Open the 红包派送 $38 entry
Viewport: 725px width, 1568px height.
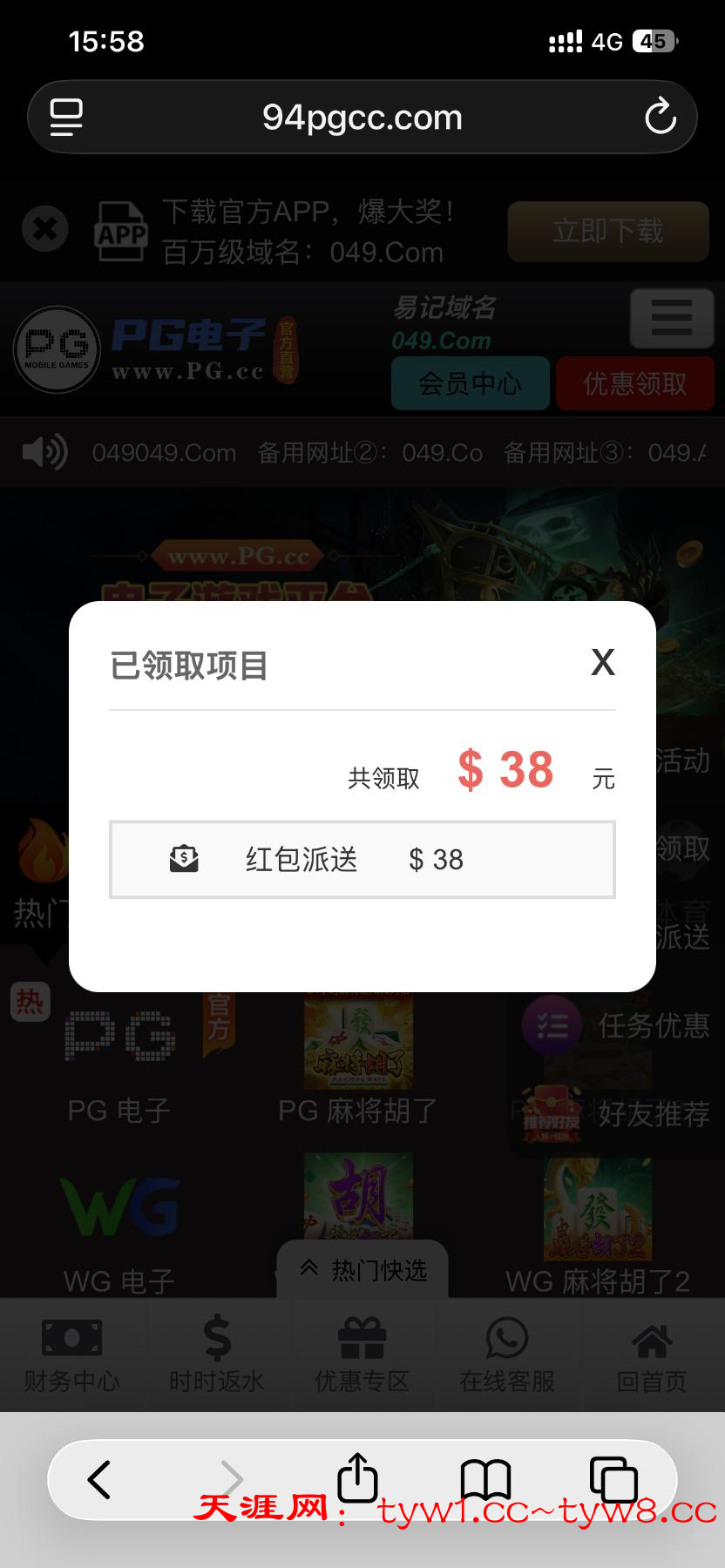362,860
